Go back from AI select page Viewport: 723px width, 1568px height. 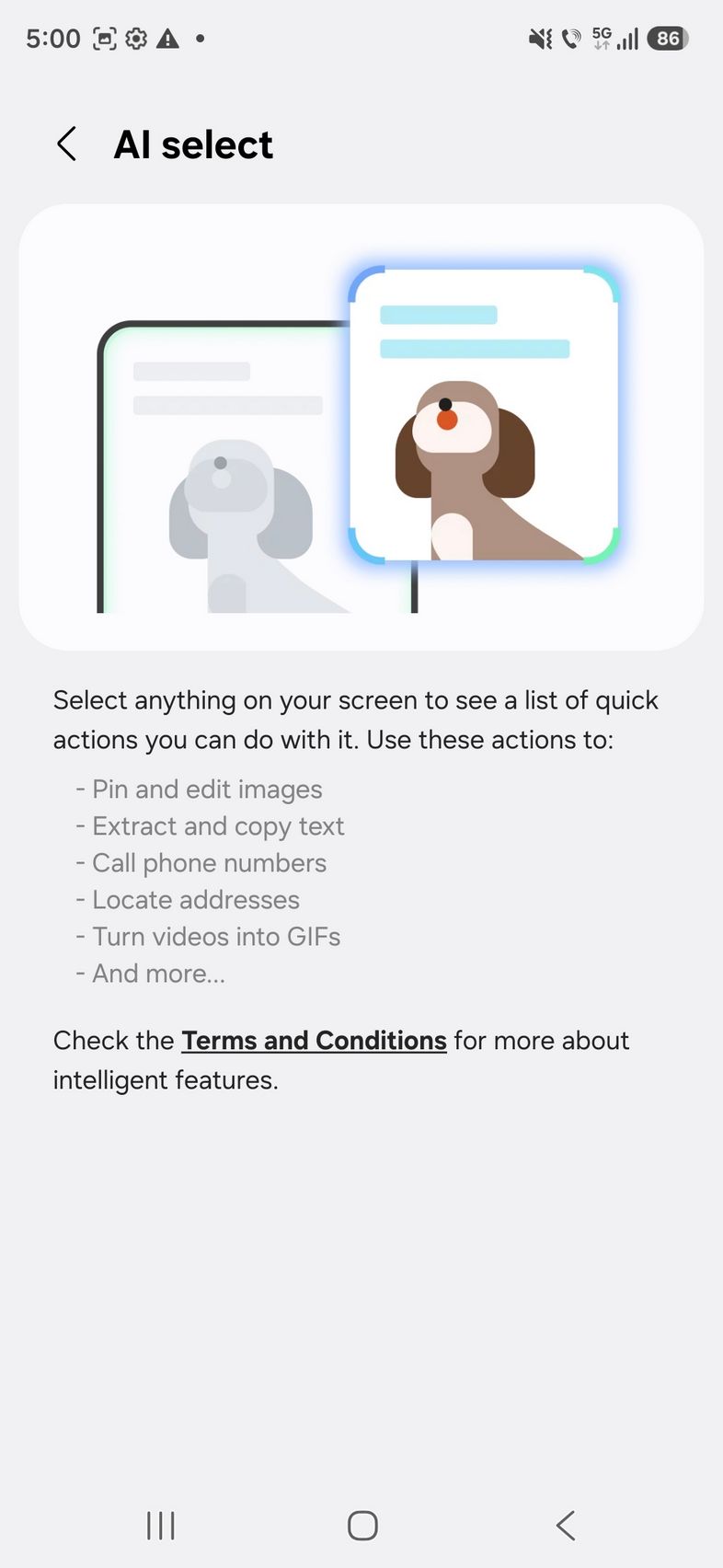pos(66,144)
